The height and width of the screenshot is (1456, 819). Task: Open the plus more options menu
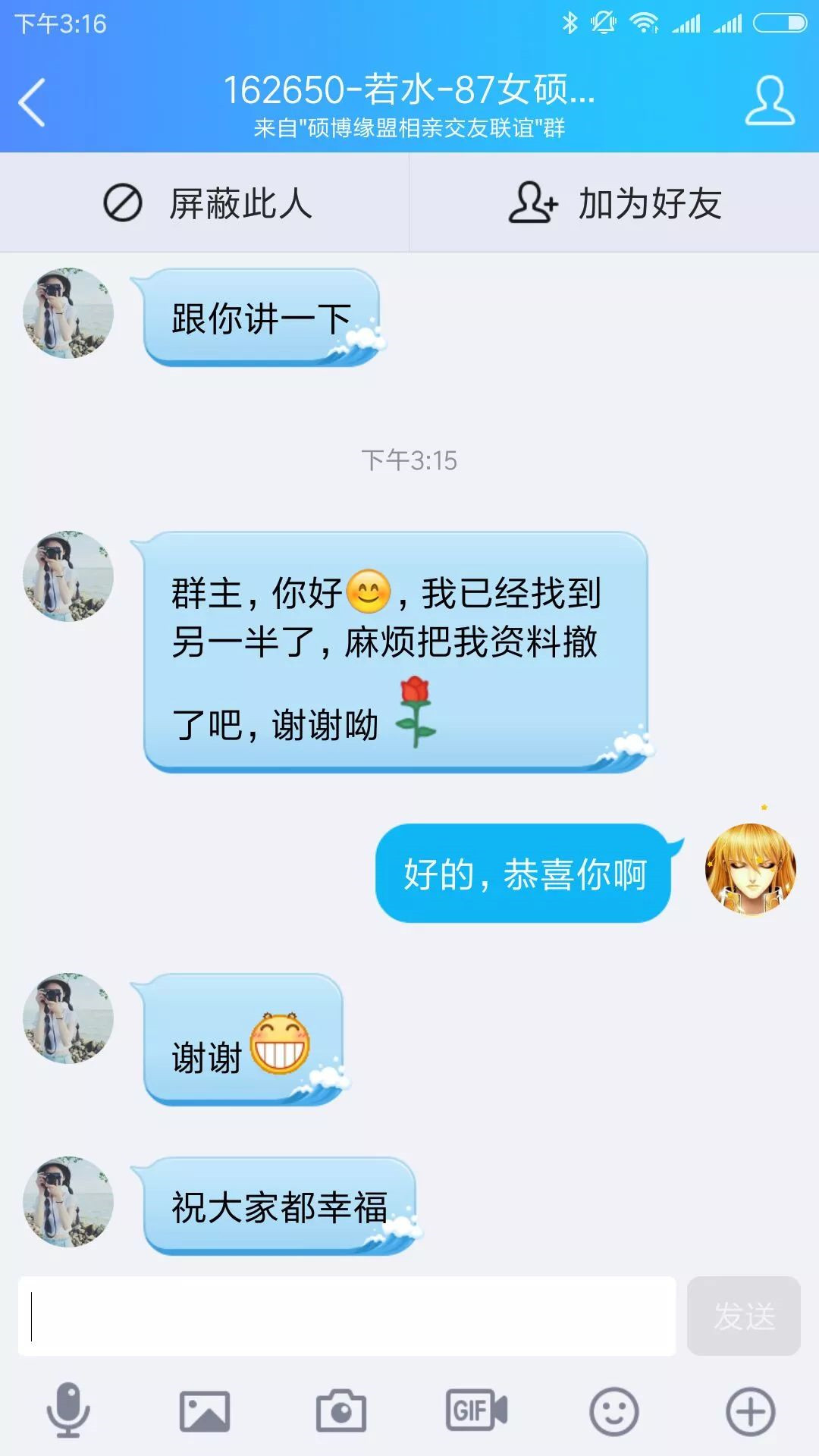tap(750, 1411)
